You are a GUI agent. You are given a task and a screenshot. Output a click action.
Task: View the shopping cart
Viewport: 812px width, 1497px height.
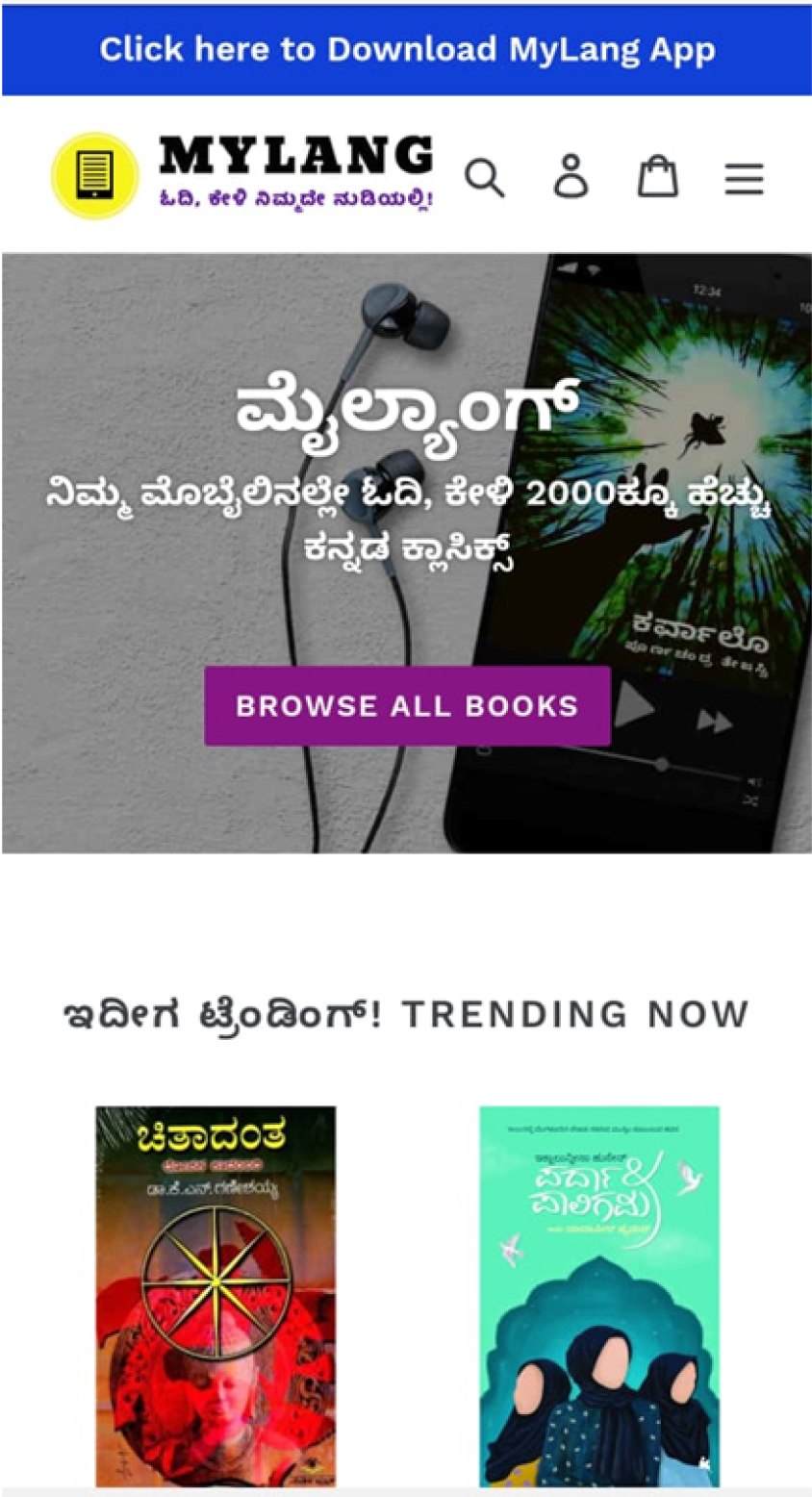pyautogui.click(x=657, y=177)
